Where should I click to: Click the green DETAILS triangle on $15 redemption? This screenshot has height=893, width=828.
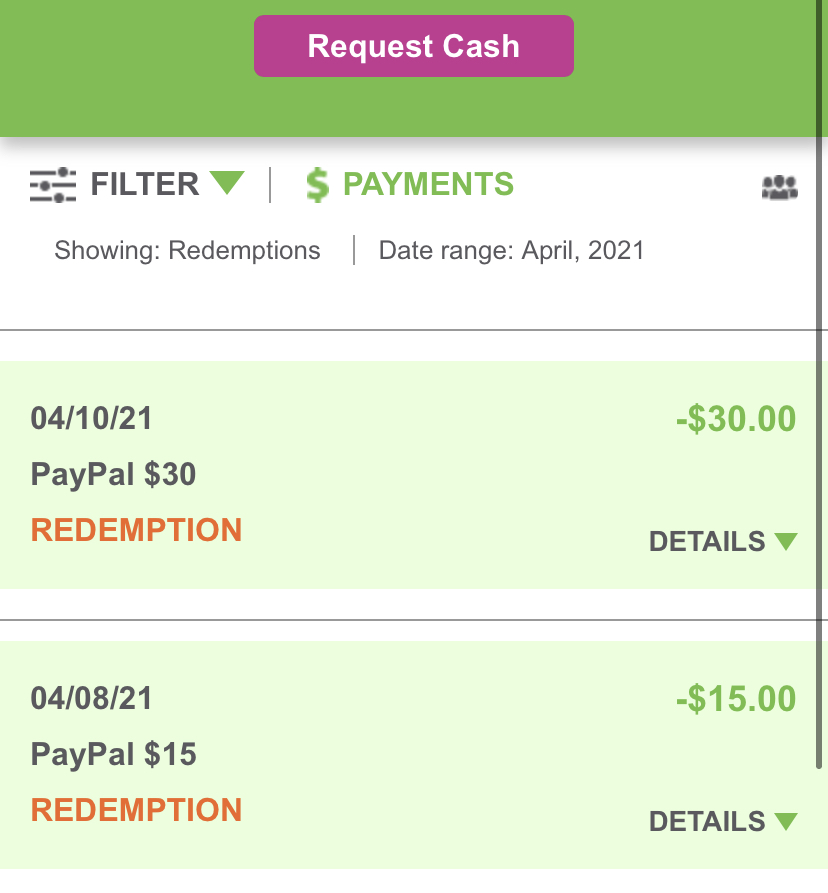click(789, 821)
